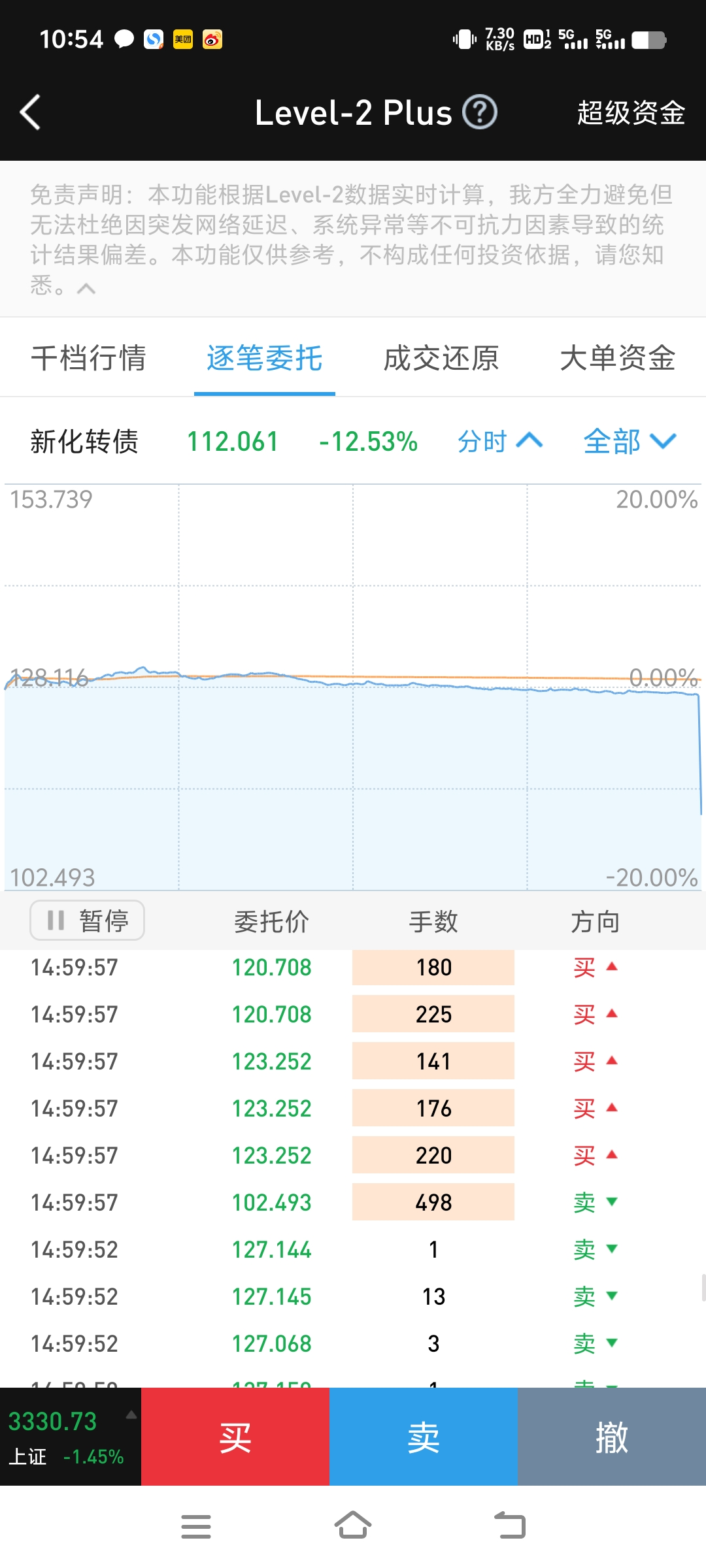The height and width of the screenshot is (1568, 706).
Task: Open the 大单资金 tab
Action: coord(617,358)
